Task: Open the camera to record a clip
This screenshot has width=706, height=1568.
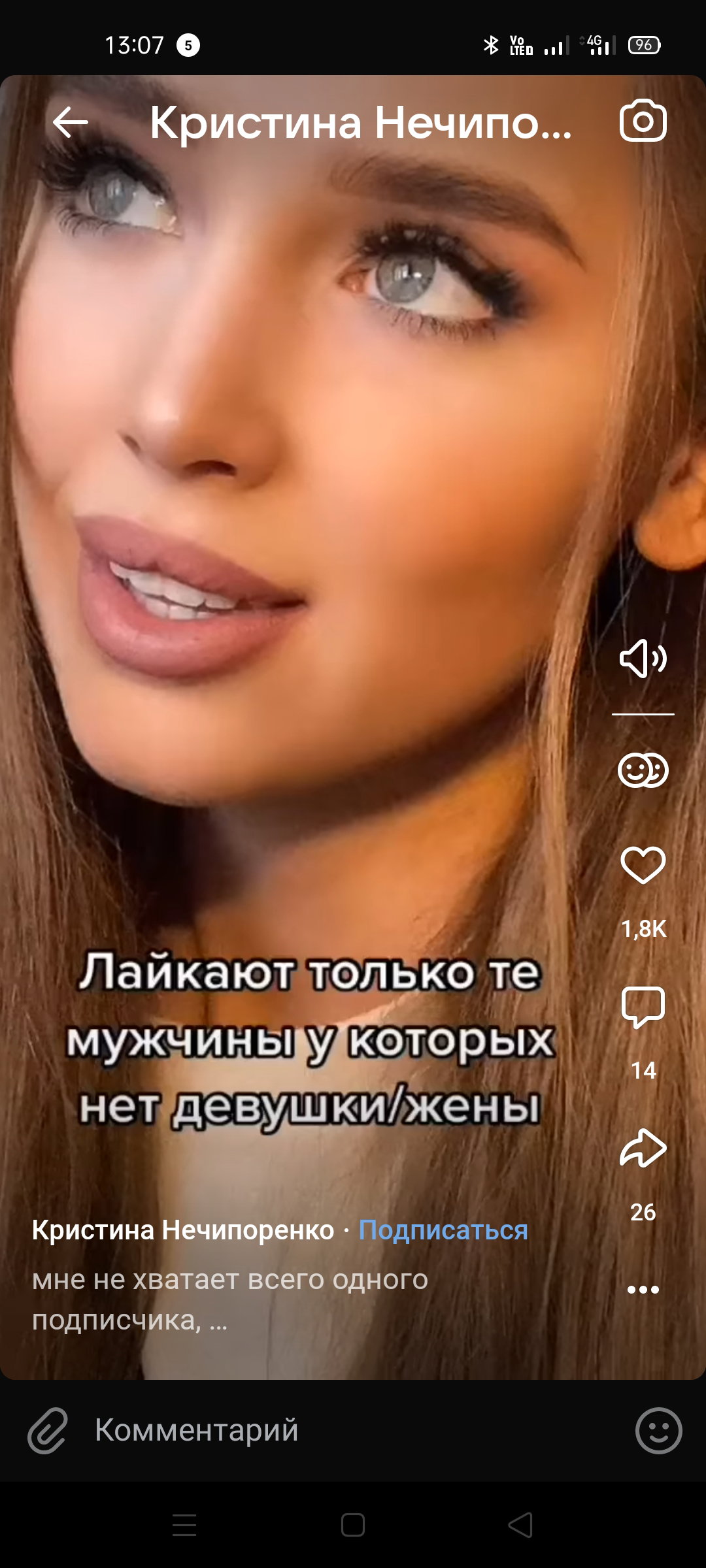Action: click(x=643, y=121)
